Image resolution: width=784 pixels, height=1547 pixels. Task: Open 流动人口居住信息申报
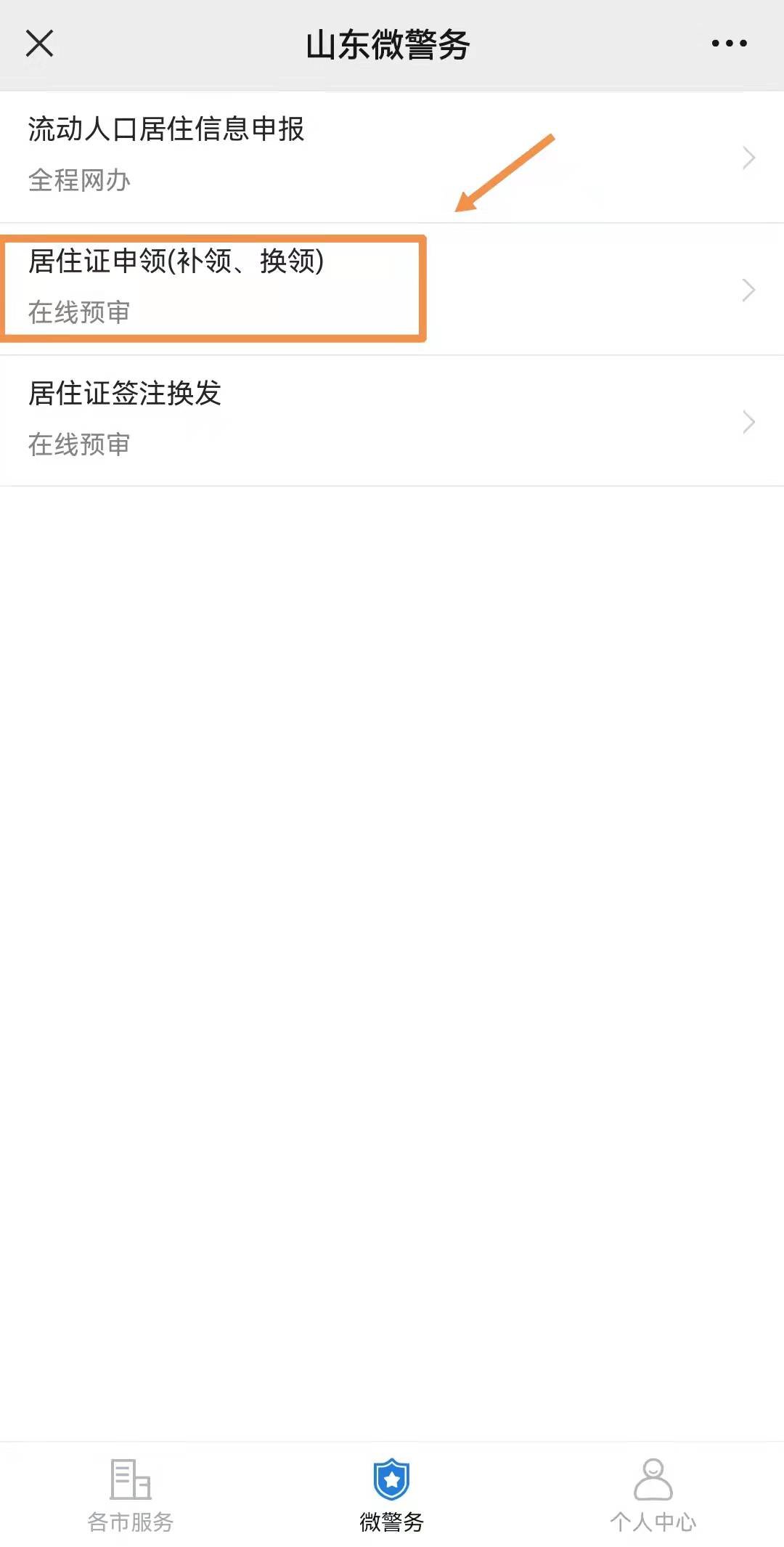tap(392, 156)
